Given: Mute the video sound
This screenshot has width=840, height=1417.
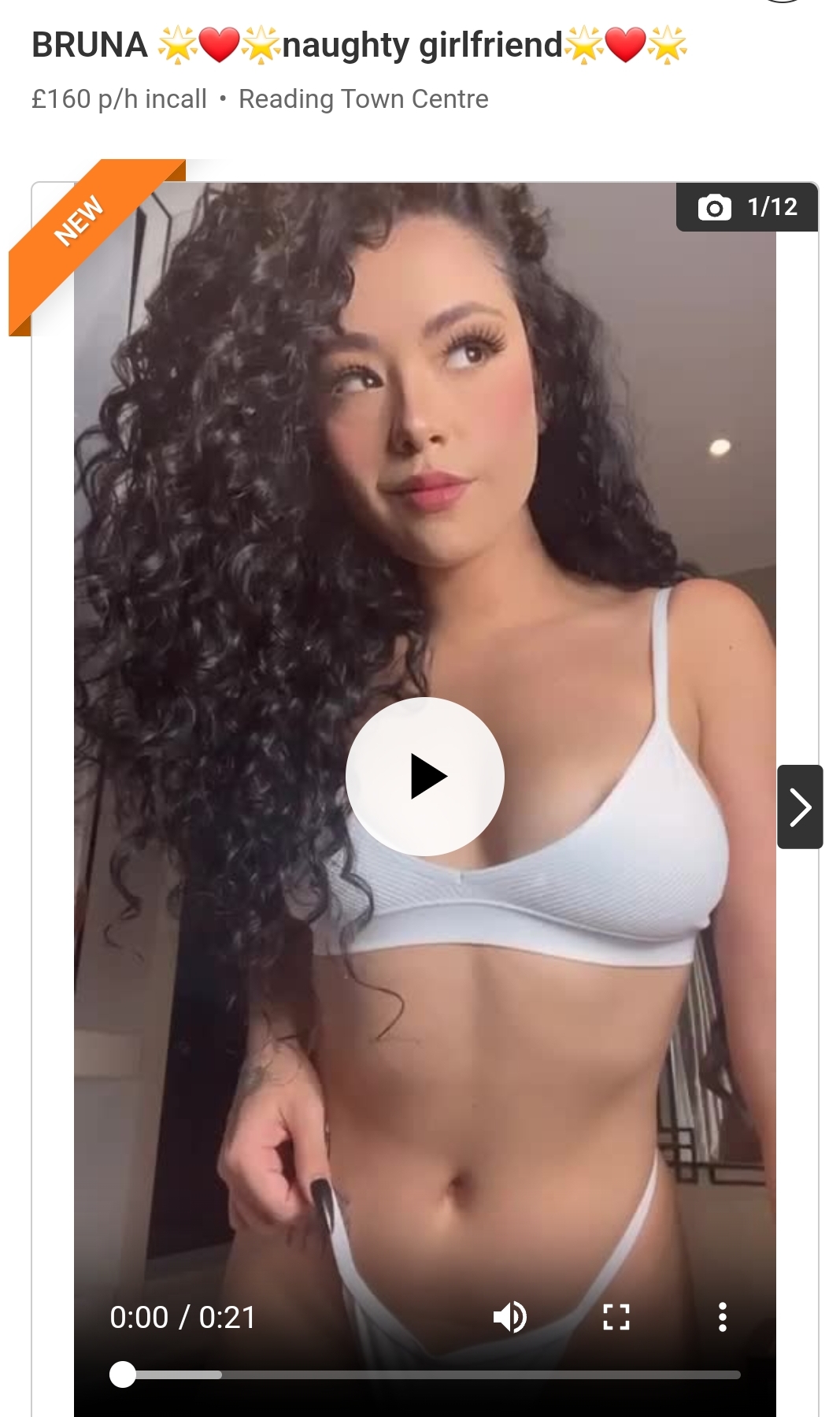Looking at the screenshot, I should (x=509, y=1317).
